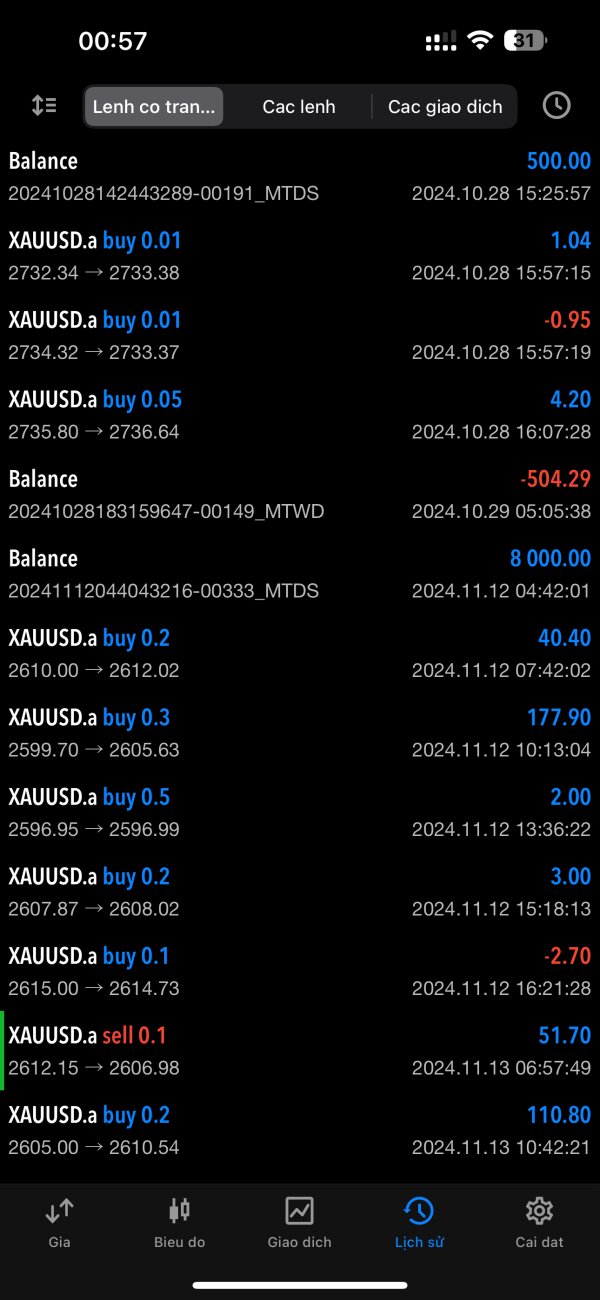Screen dimensions: 600x1300
Task: Open the history period clock icon
Action: tap(556, 105)
